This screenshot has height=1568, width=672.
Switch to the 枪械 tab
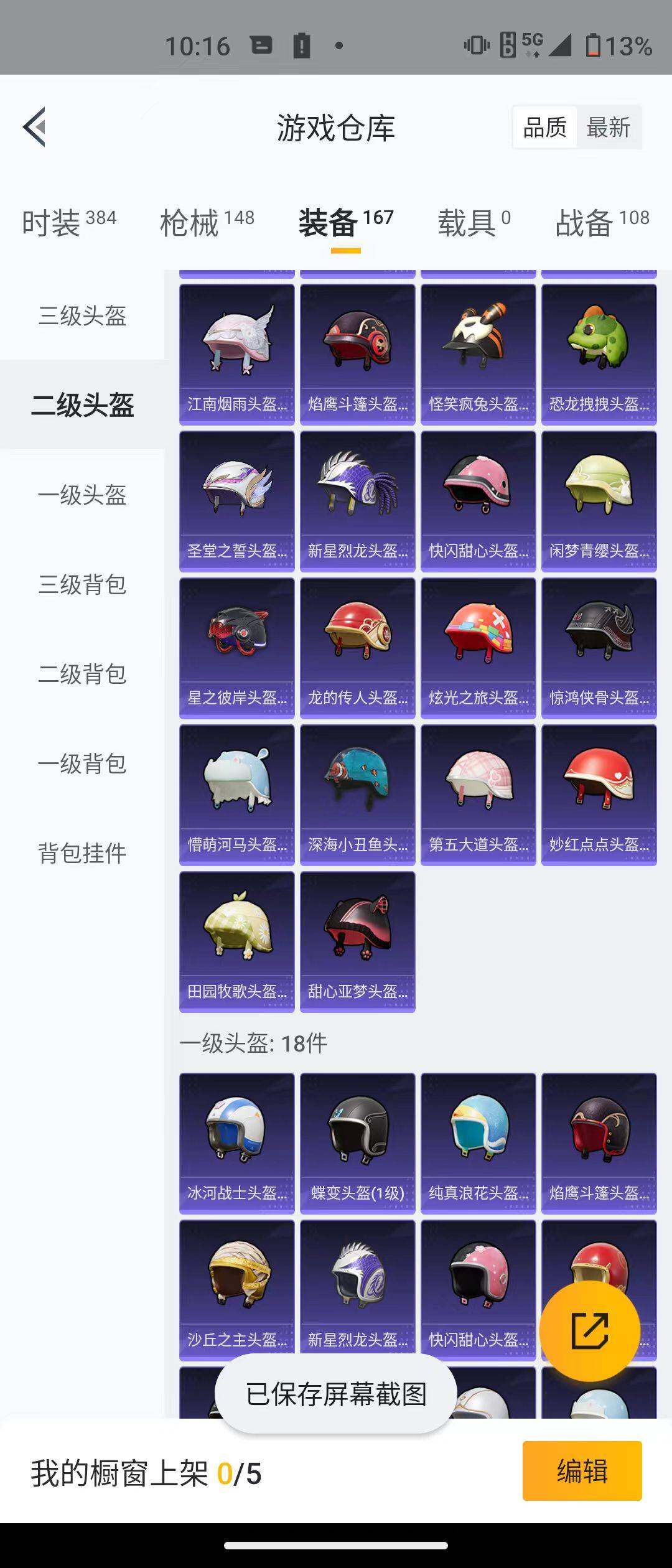[x=207, y=222]
